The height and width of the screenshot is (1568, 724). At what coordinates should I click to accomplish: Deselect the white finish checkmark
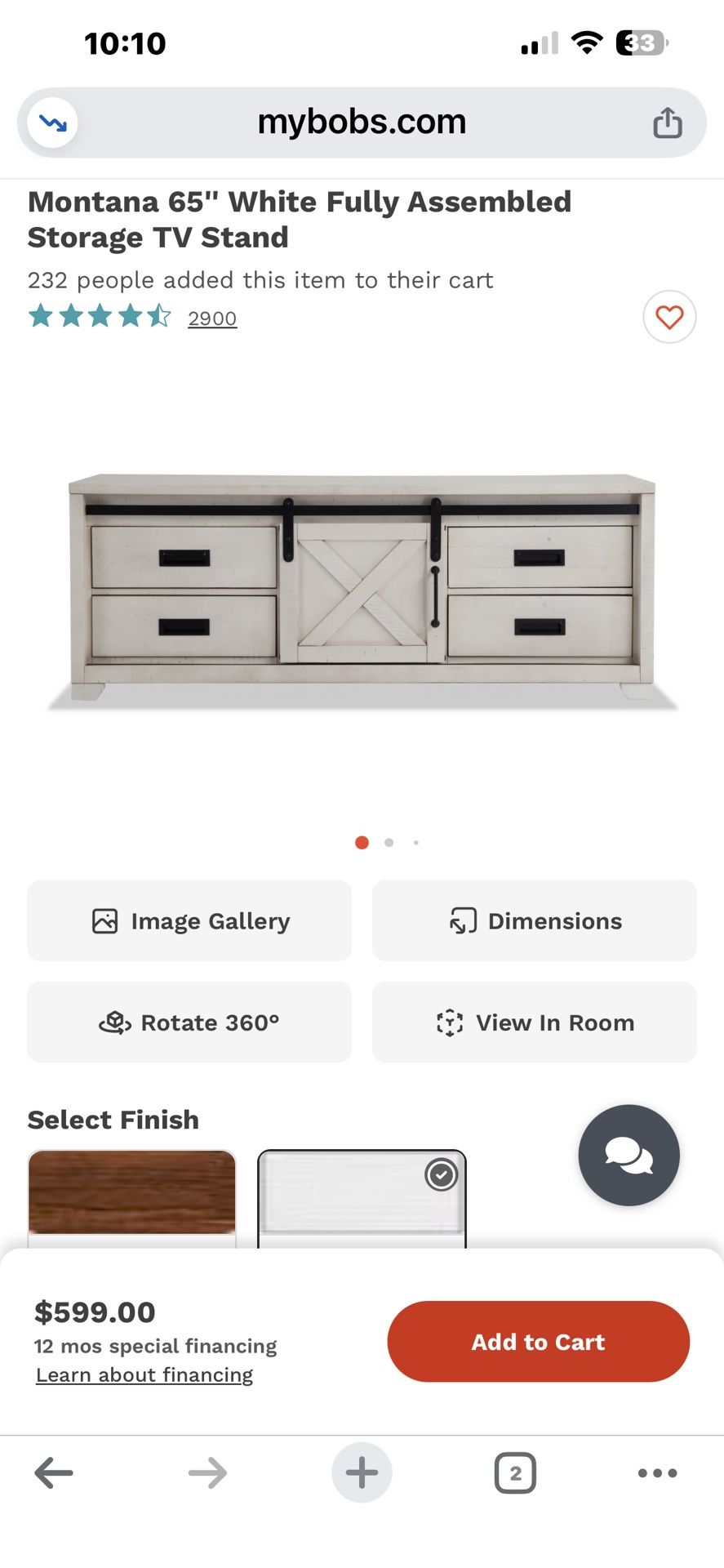tap(441, 1174)
